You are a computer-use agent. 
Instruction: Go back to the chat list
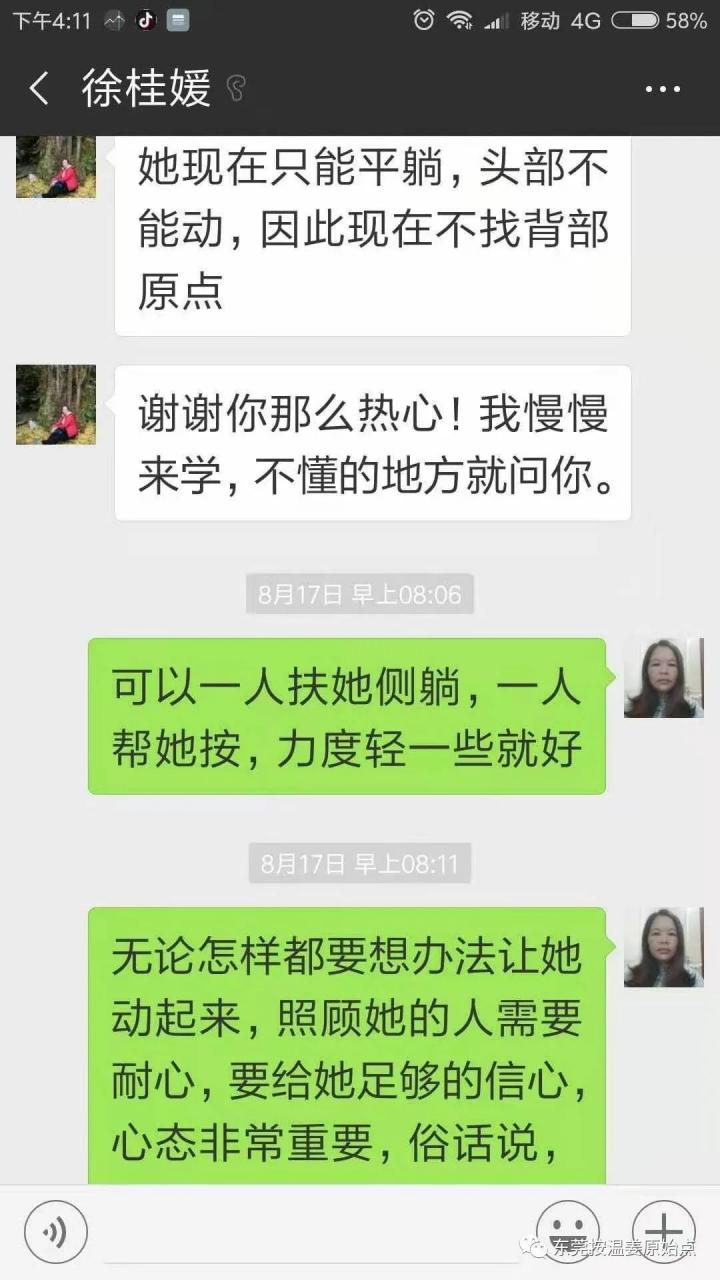[39, 89]
